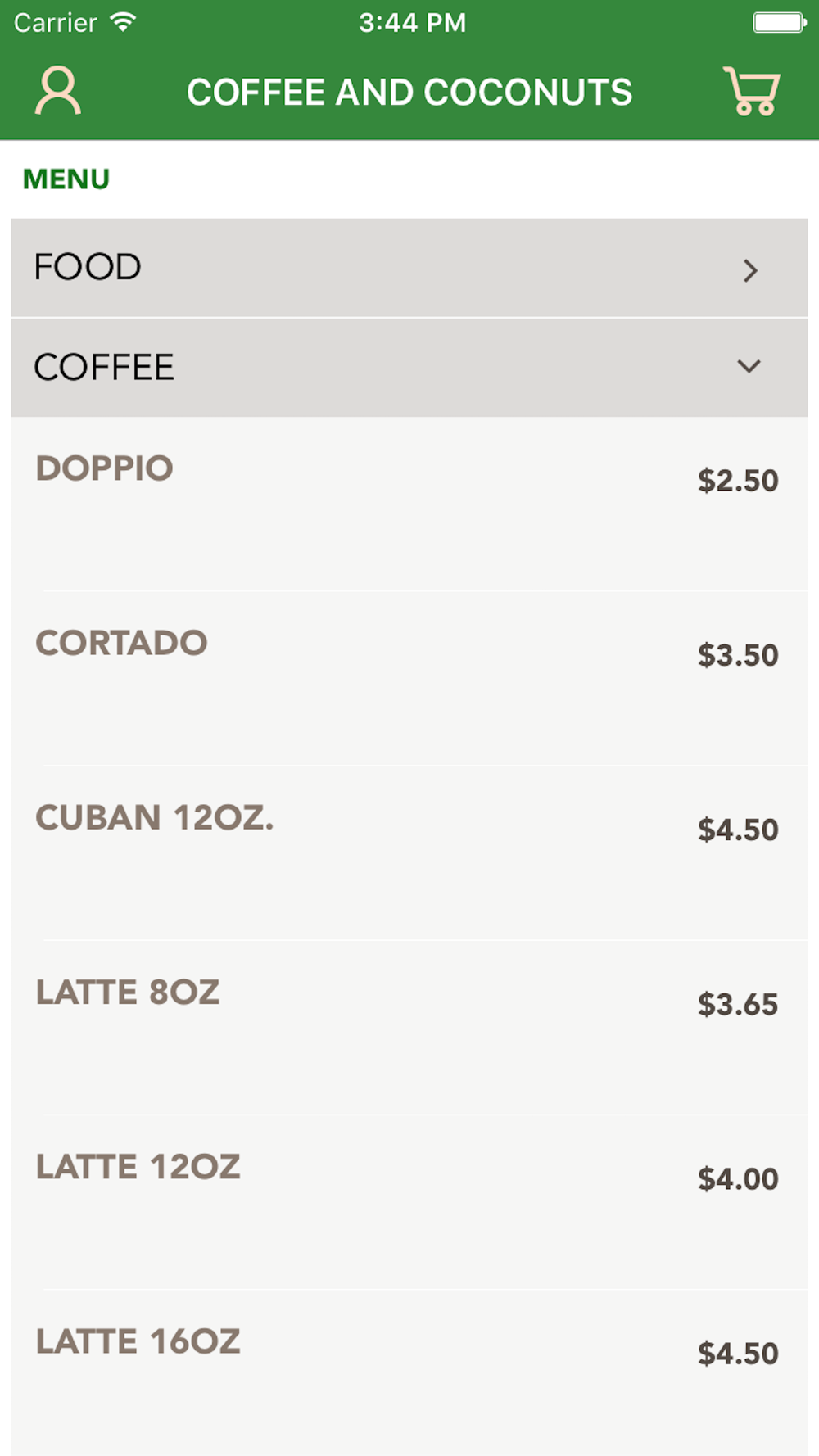Image resolution: width=819 pixels, height=1456 pixels.
Task: Tap the Latte 16oz item
Action: coord(409,1372)
